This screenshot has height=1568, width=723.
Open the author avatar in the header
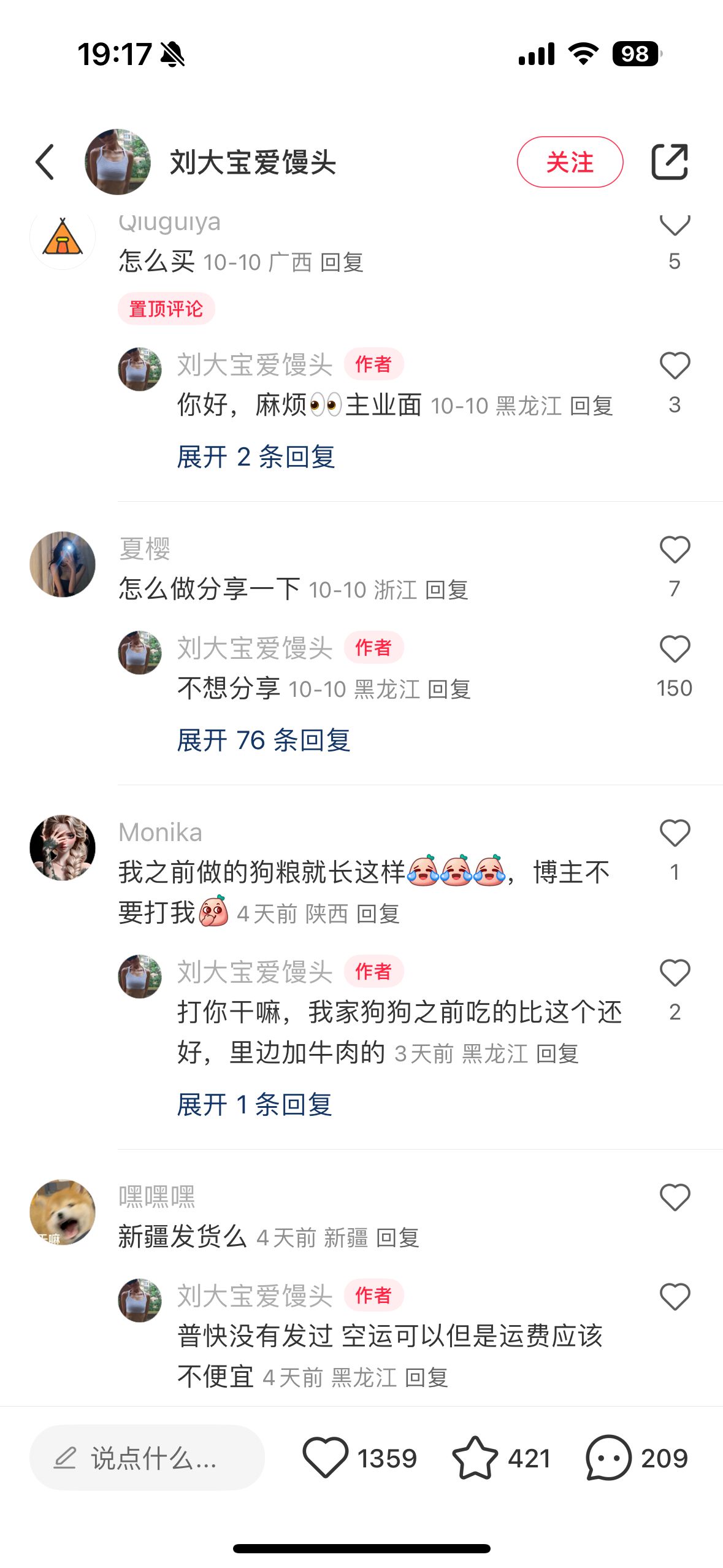tap(118, 162)
